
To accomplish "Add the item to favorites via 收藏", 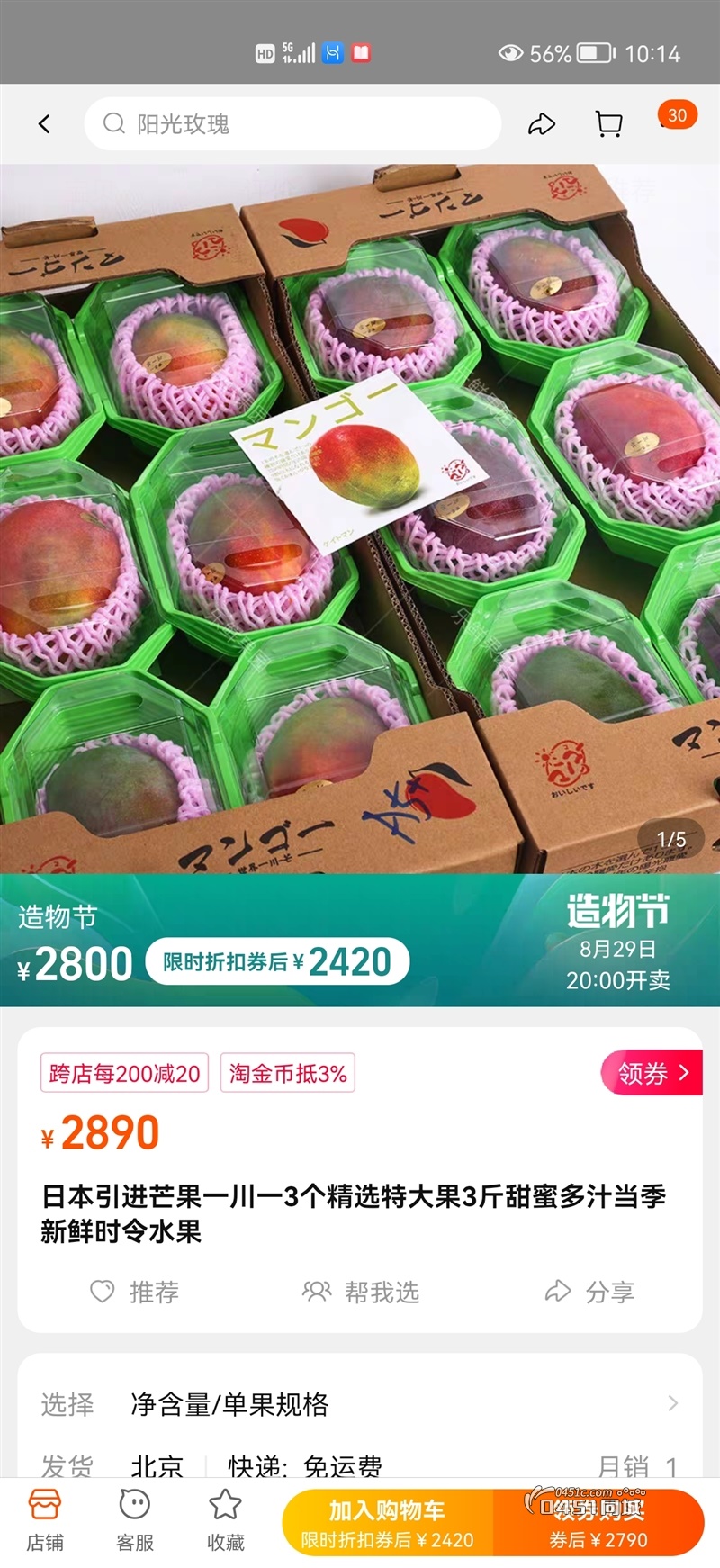I will (225, 1521).
